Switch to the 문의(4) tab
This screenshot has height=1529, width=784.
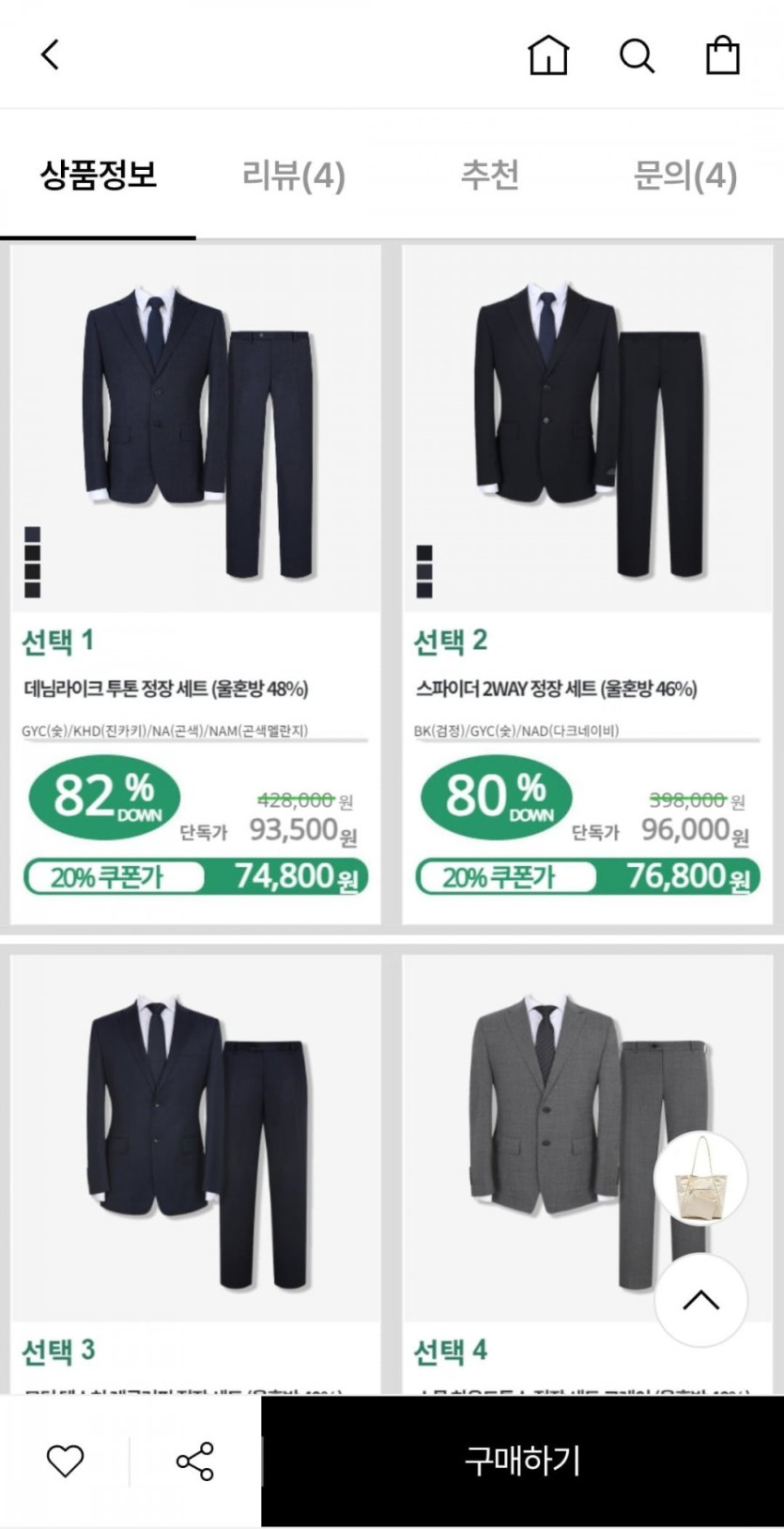coord(684,176)
